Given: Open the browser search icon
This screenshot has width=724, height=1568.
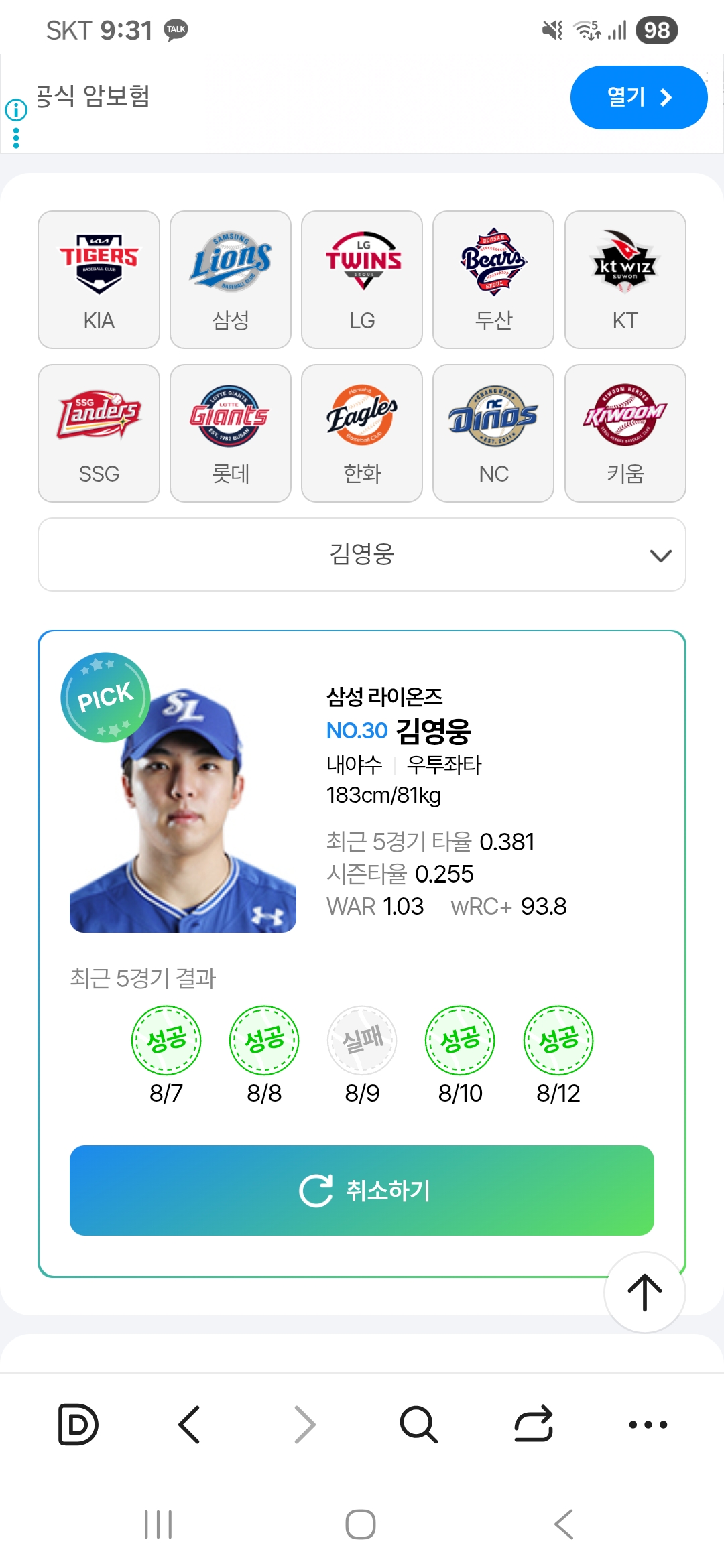Looking at the screenshot, I should (x=419, y=1424).
